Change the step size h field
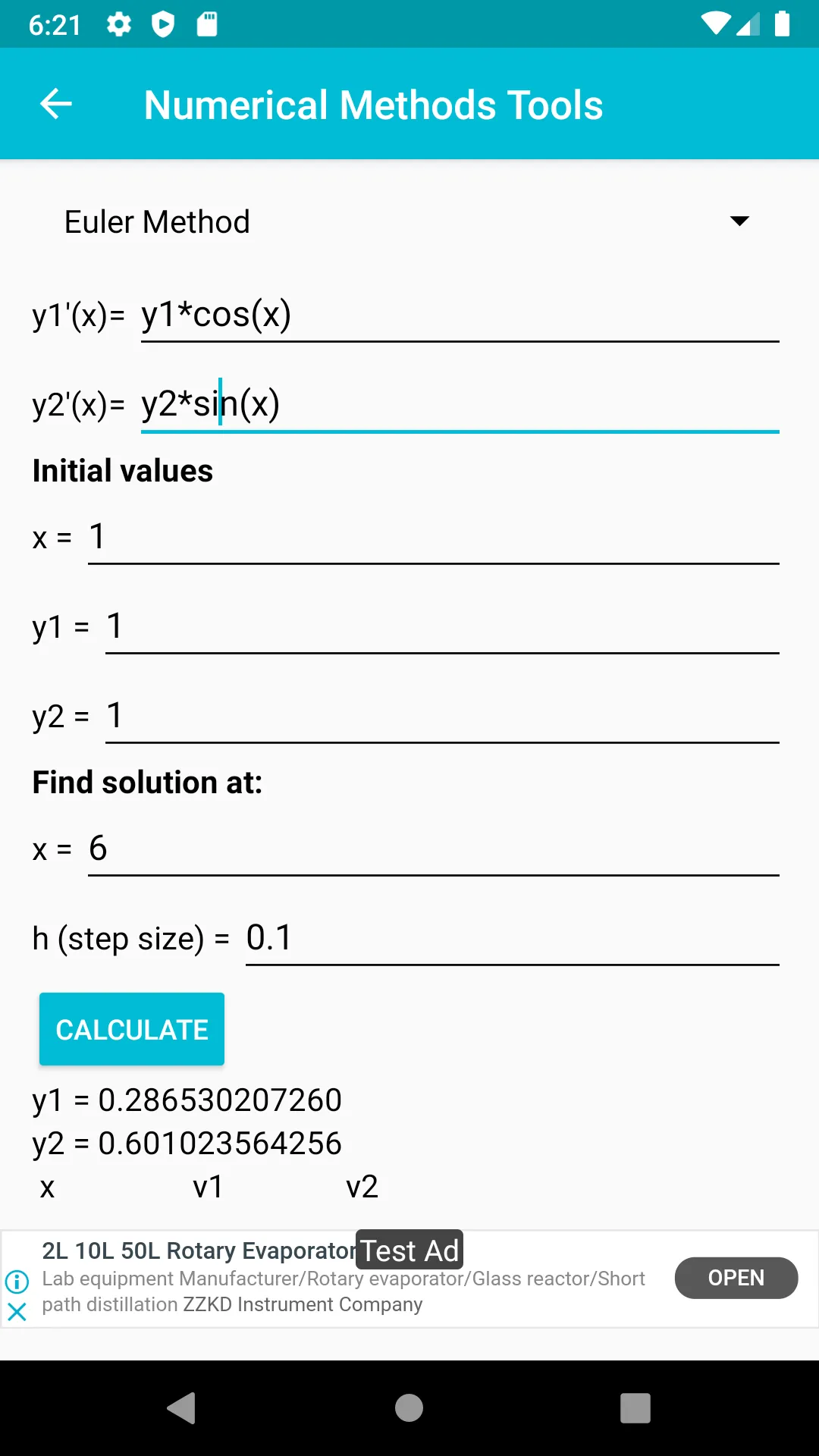819x1456 pixels. tap(512, 939)
